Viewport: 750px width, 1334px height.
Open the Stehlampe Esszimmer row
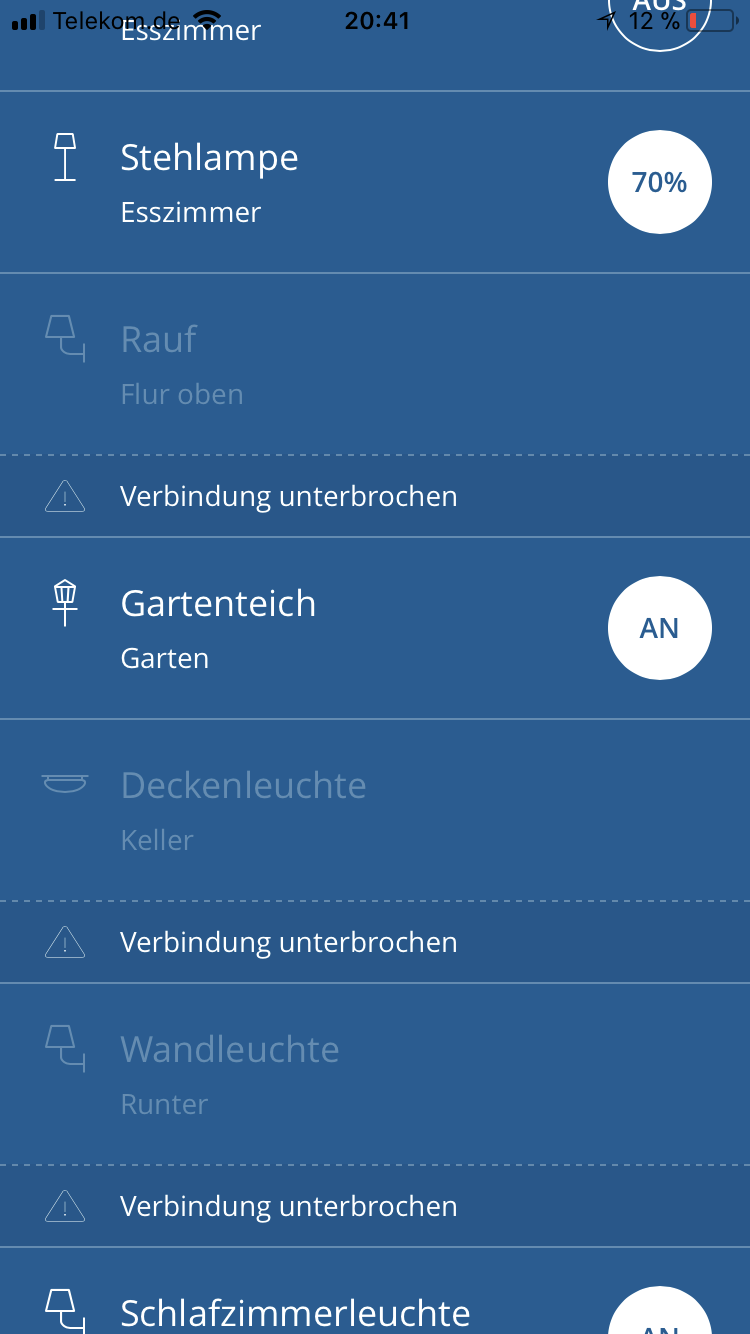pyautogui.click(x=300, y=182)
